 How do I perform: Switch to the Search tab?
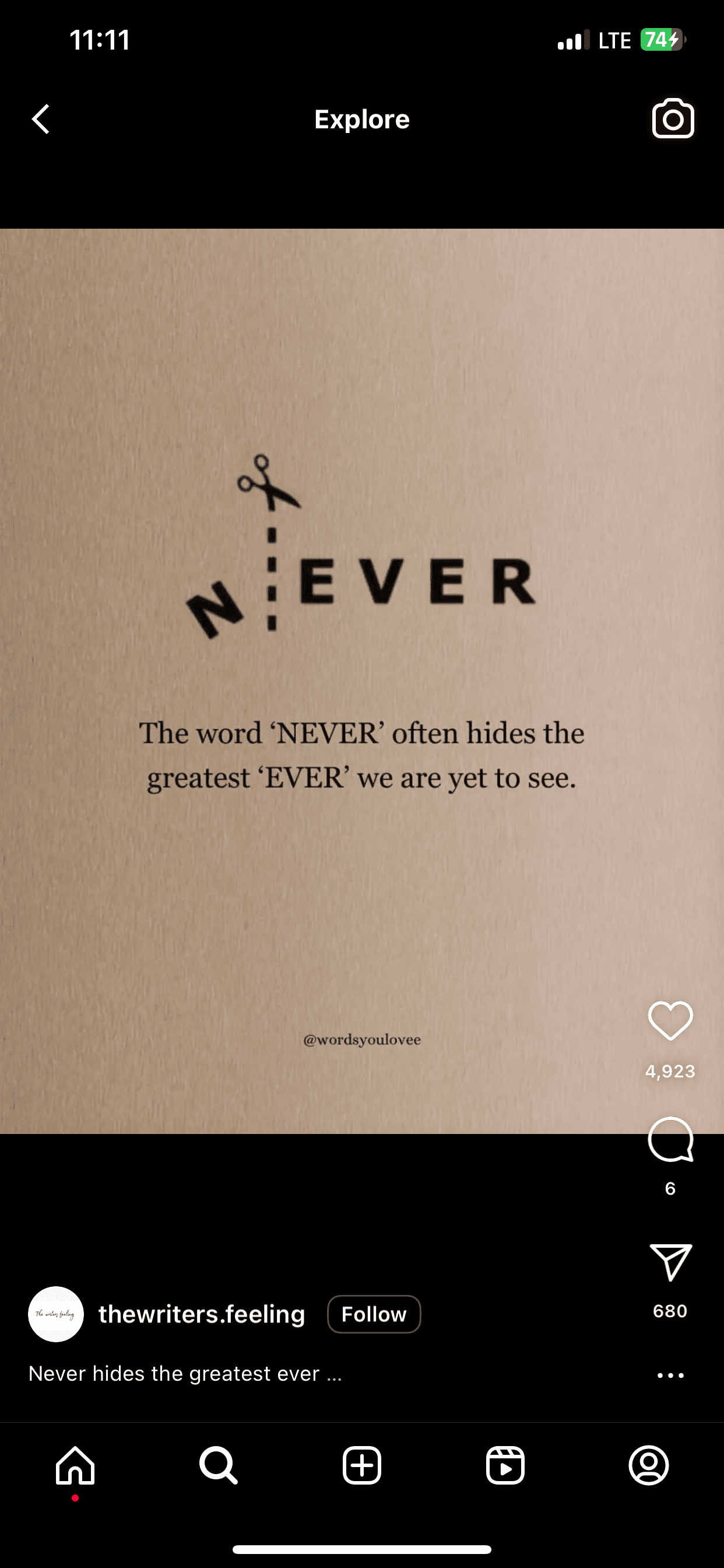coord(218,1465)
